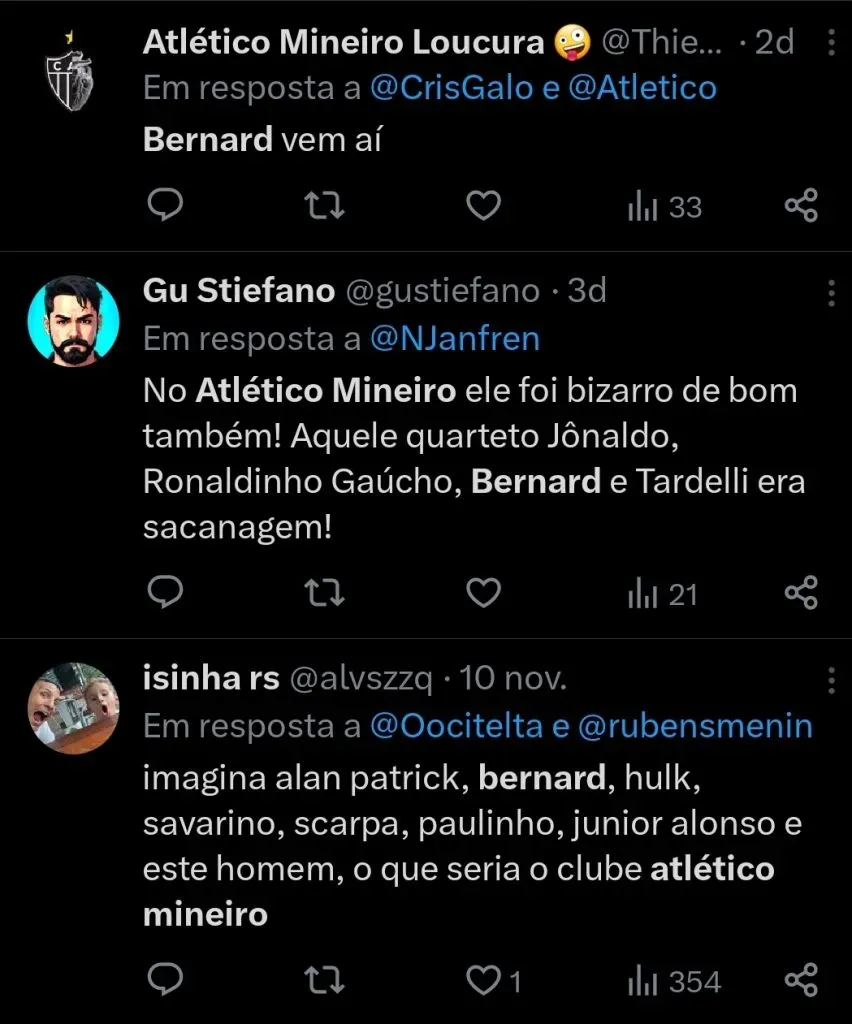The height and width of the screenshot is (1024, 852).
Task: Reply to isinha rs's tweet
Action: click(x=166, y=981)
